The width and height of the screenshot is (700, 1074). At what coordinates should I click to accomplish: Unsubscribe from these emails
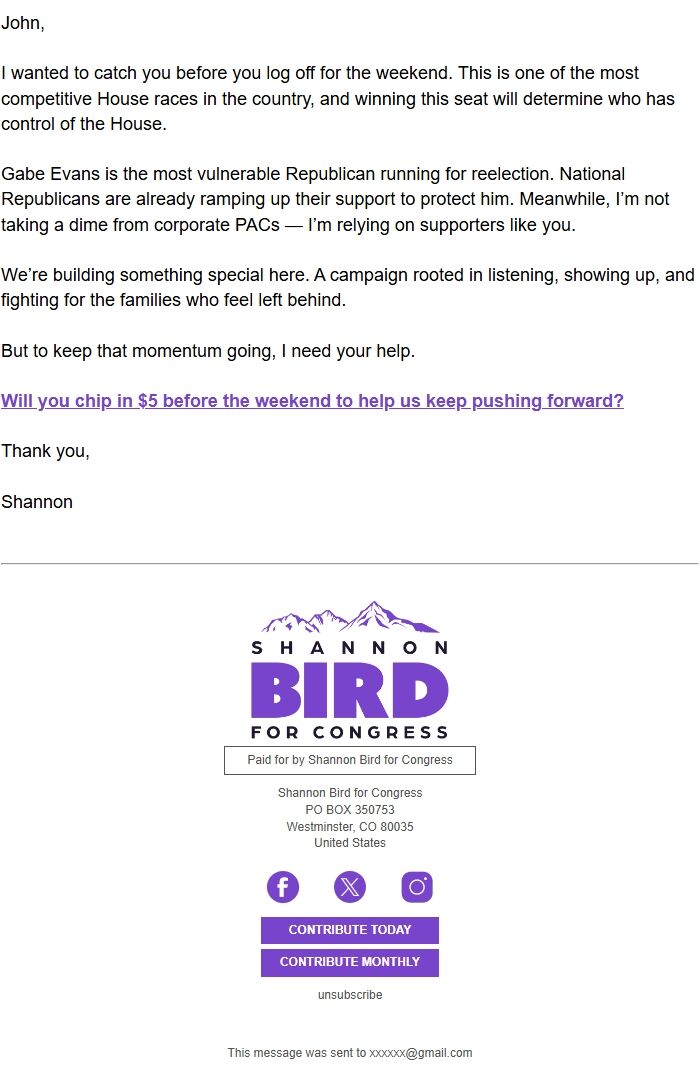click(350, 995)
